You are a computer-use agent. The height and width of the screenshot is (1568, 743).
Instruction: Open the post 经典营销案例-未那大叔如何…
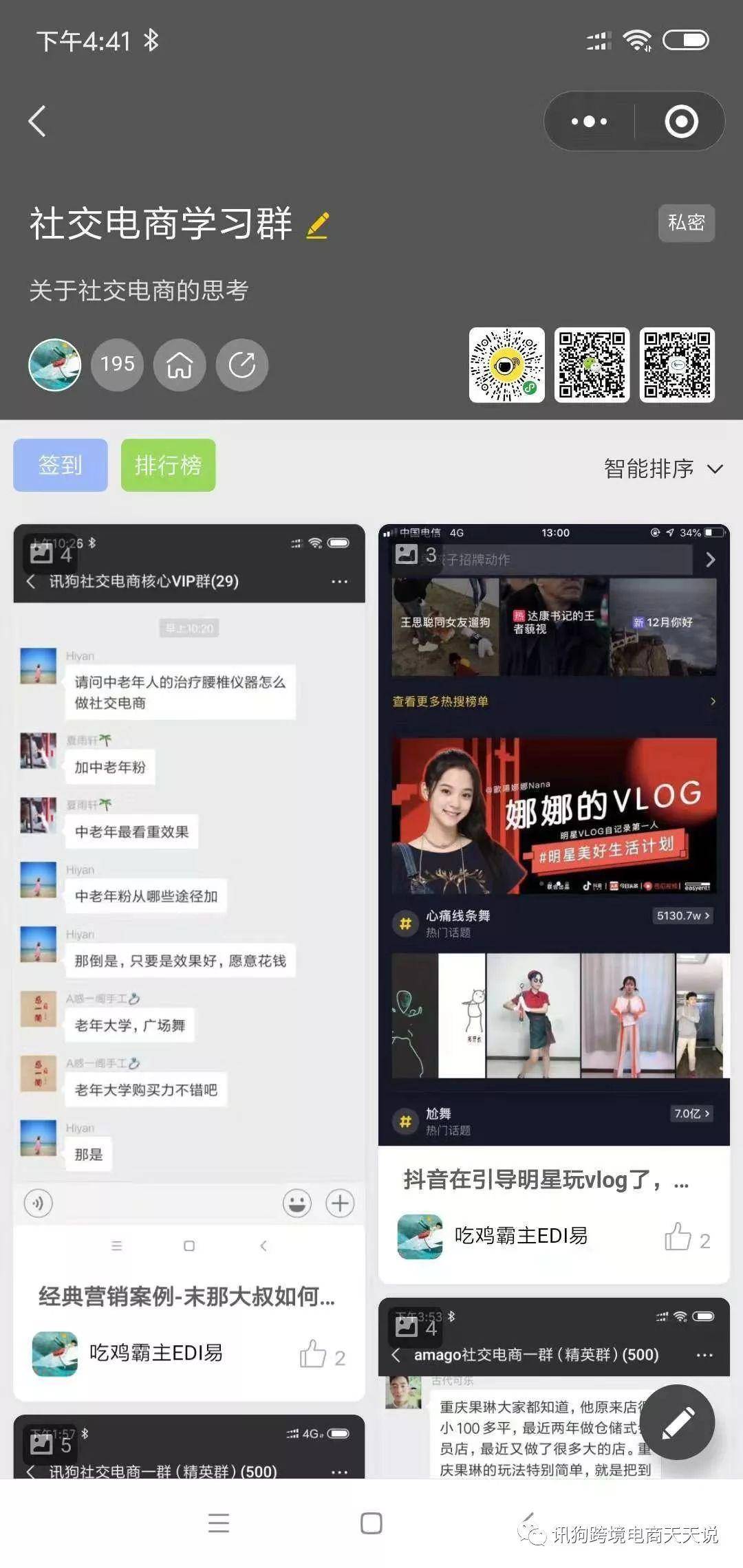click(187, 1296)
